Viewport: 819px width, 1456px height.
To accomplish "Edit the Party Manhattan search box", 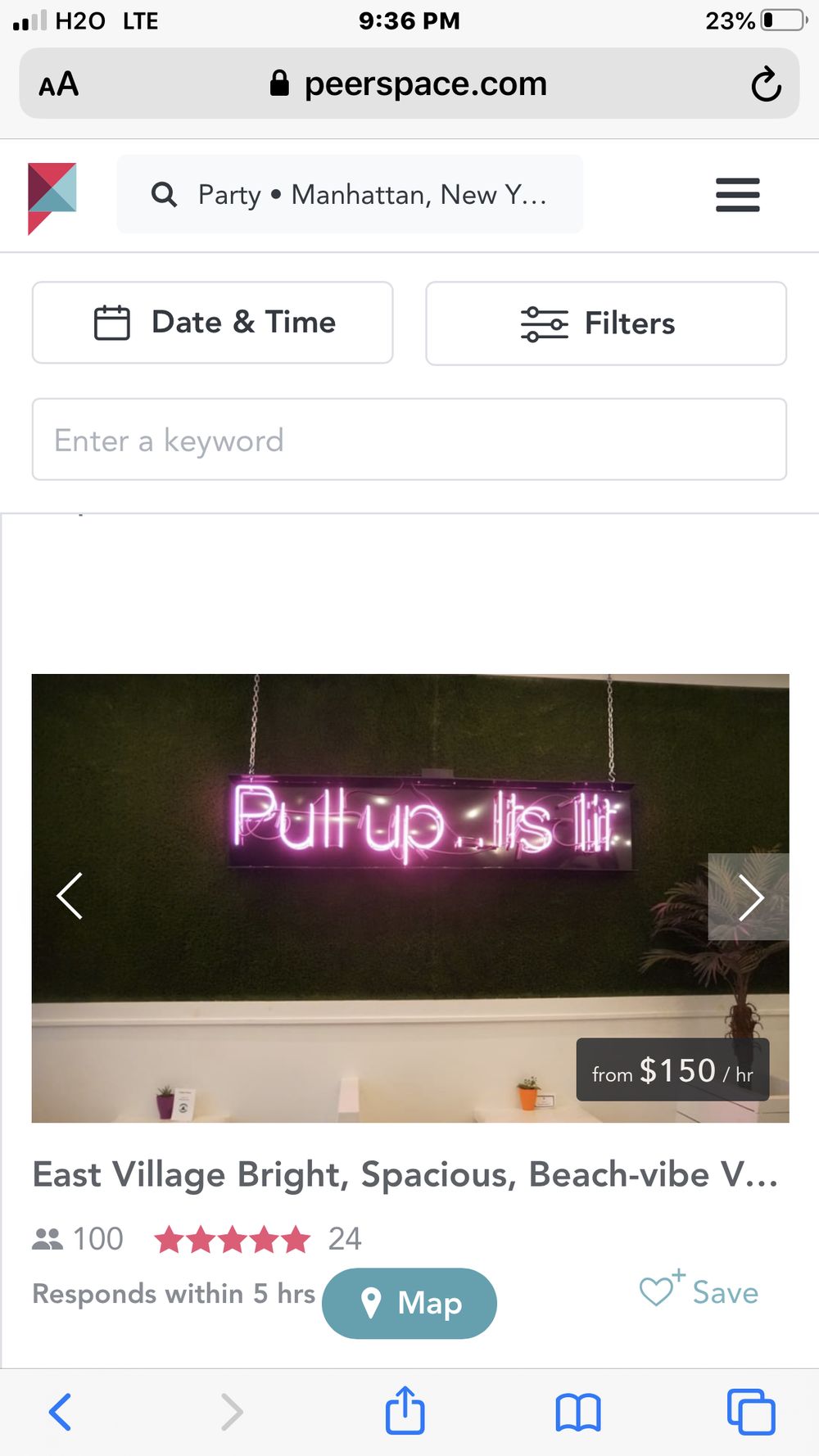I will [x=350, y=194].
